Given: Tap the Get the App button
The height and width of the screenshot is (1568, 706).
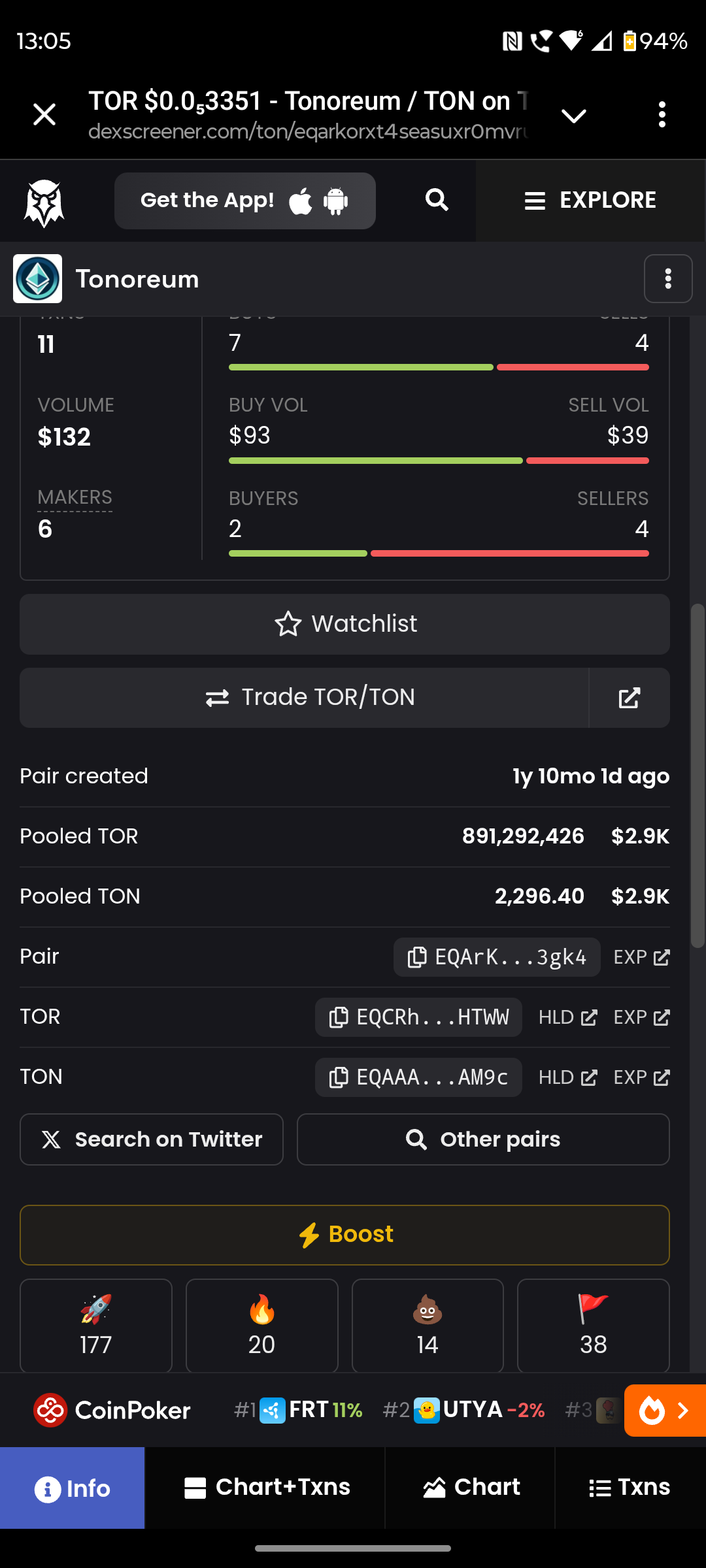Looking at the screenshot, I should pos(244,201).
